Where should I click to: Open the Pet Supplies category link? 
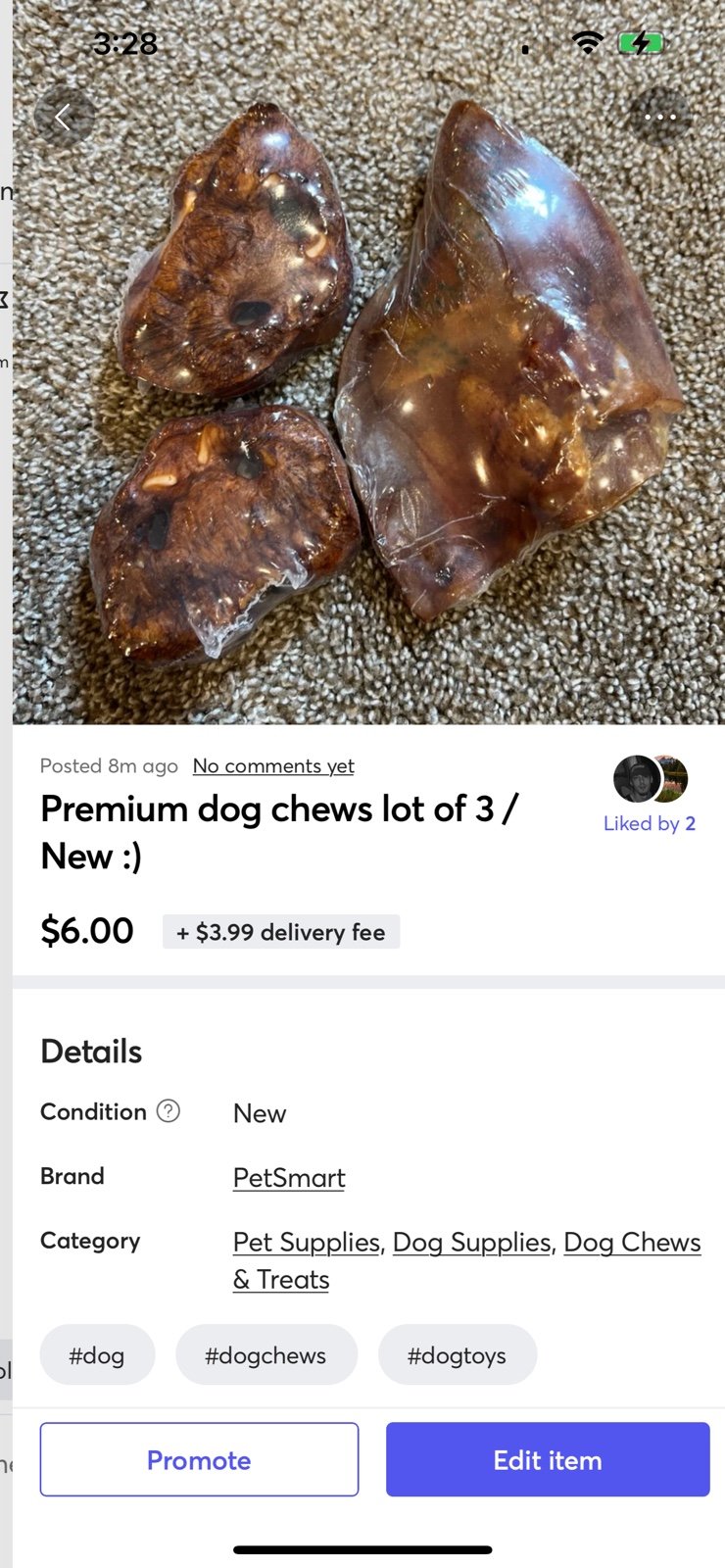306,1242
